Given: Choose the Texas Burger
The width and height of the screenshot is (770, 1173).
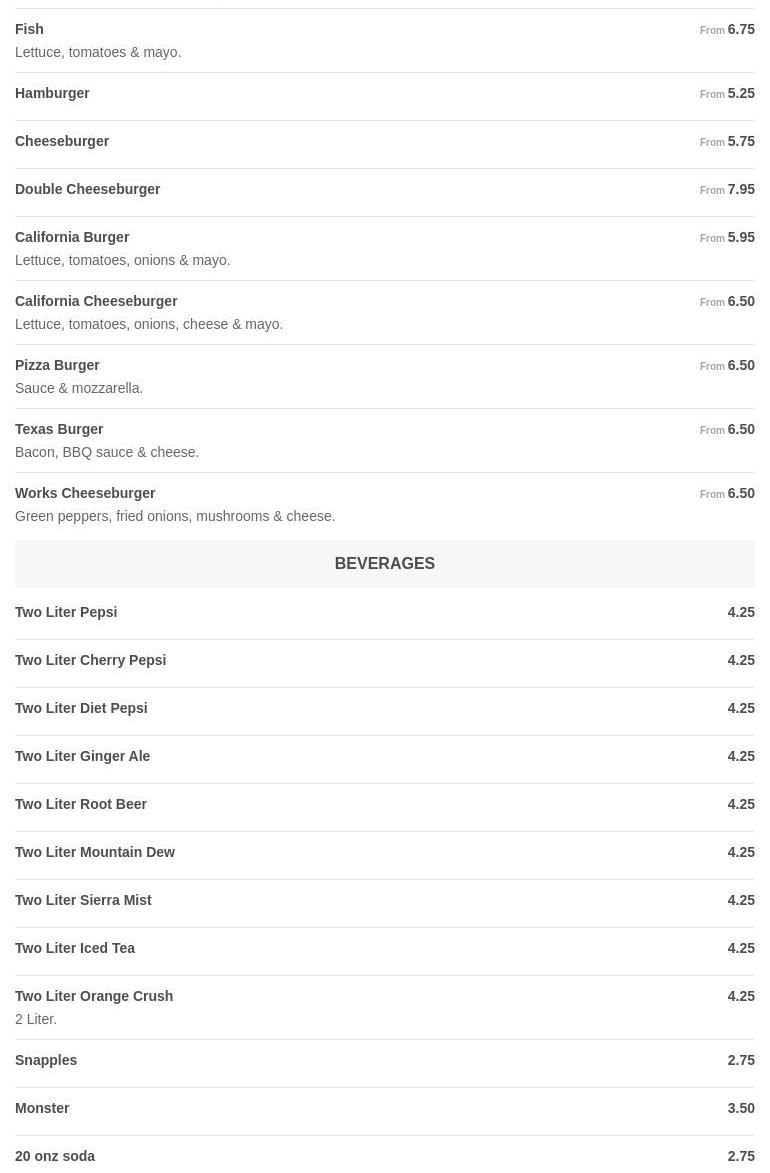Looking at the screenshot, I should point(59,430).
